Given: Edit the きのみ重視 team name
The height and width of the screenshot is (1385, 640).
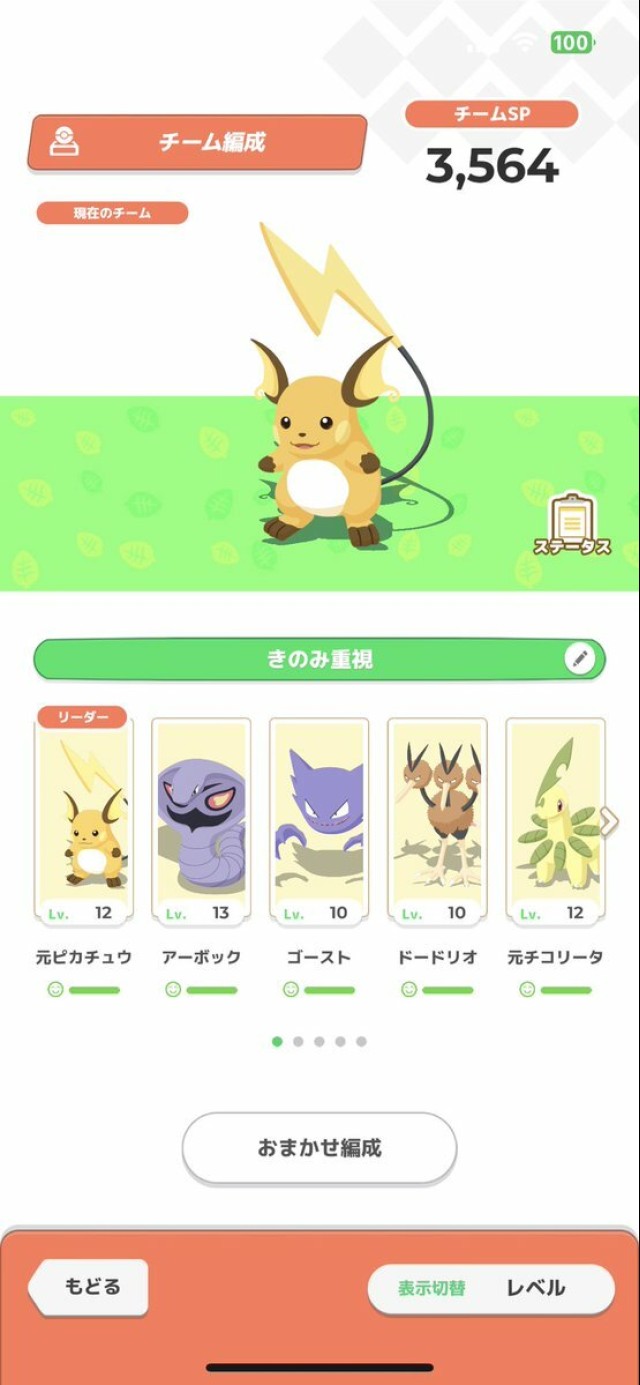Looking at the screenshot, I should coord(580,658).
